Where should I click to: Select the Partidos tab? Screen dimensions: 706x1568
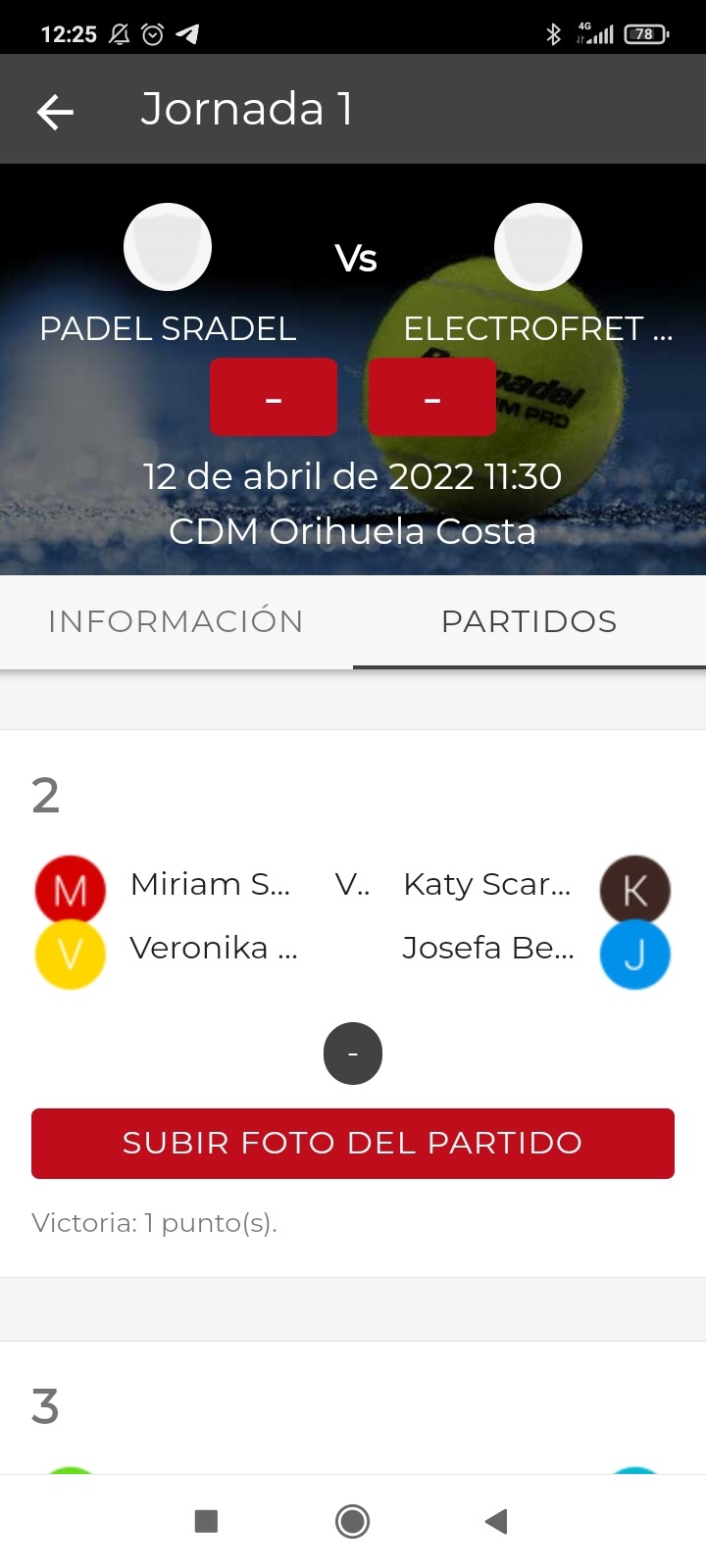[529, 621]
